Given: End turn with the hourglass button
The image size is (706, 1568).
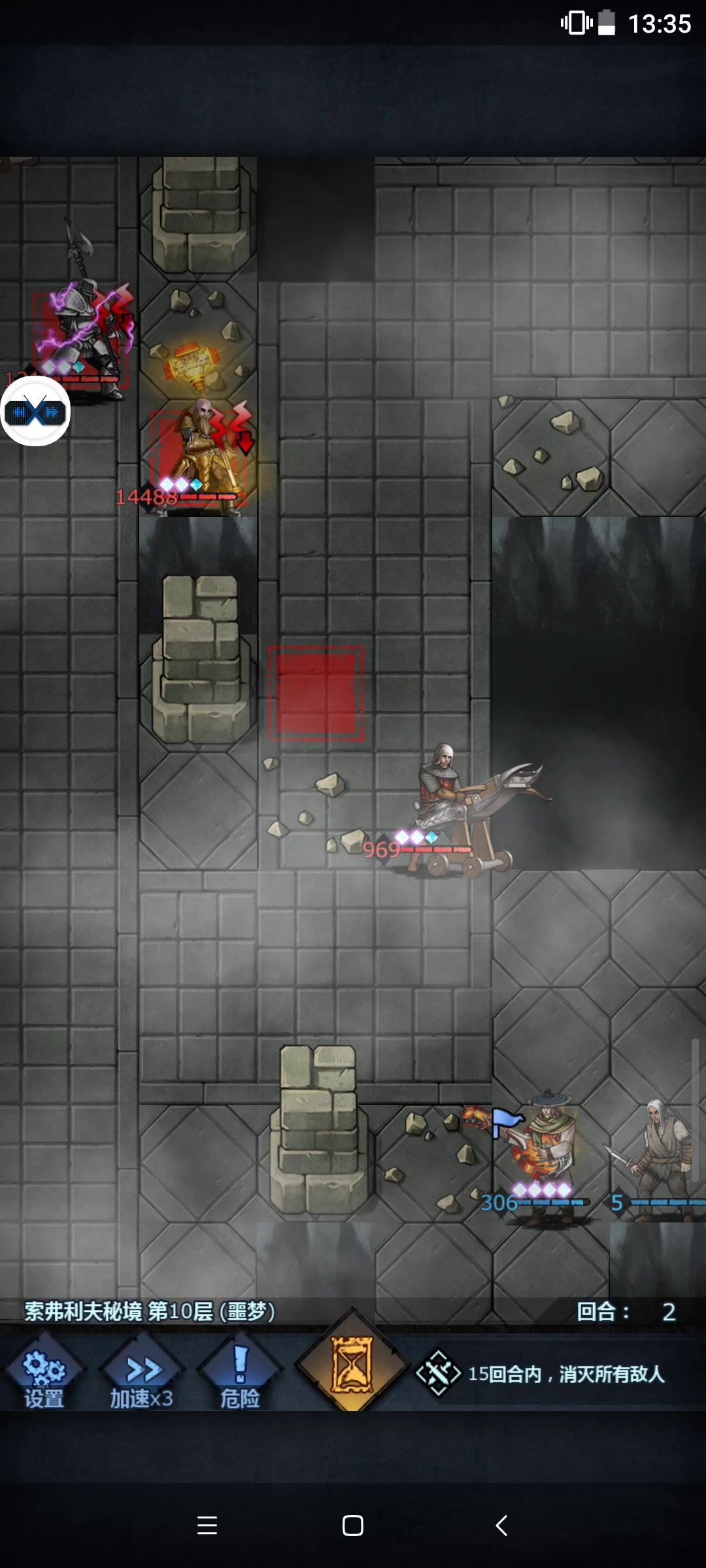Looking at the screenshot, I should coord(352,1364).
